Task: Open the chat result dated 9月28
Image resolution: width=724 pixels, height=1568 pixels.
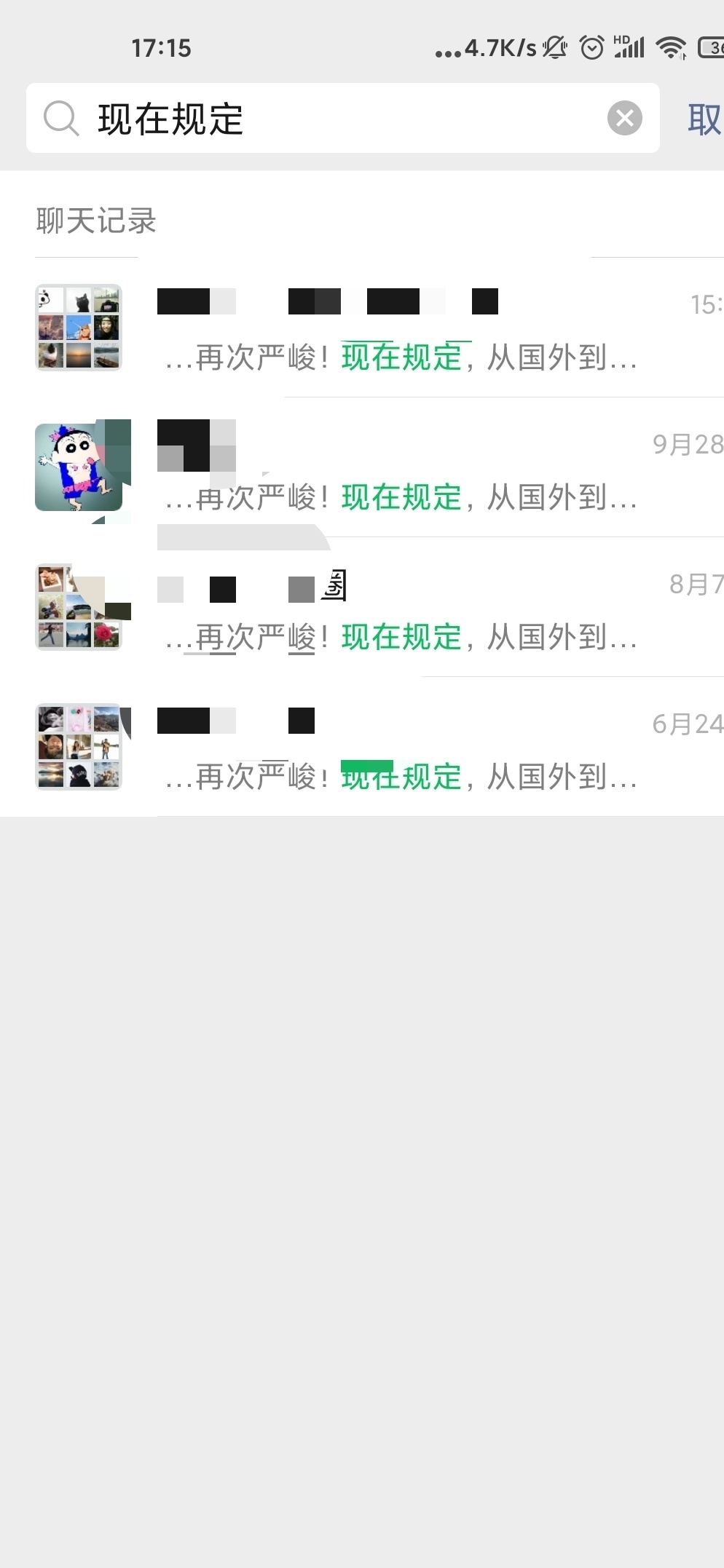Action: [x=401, y=467]
